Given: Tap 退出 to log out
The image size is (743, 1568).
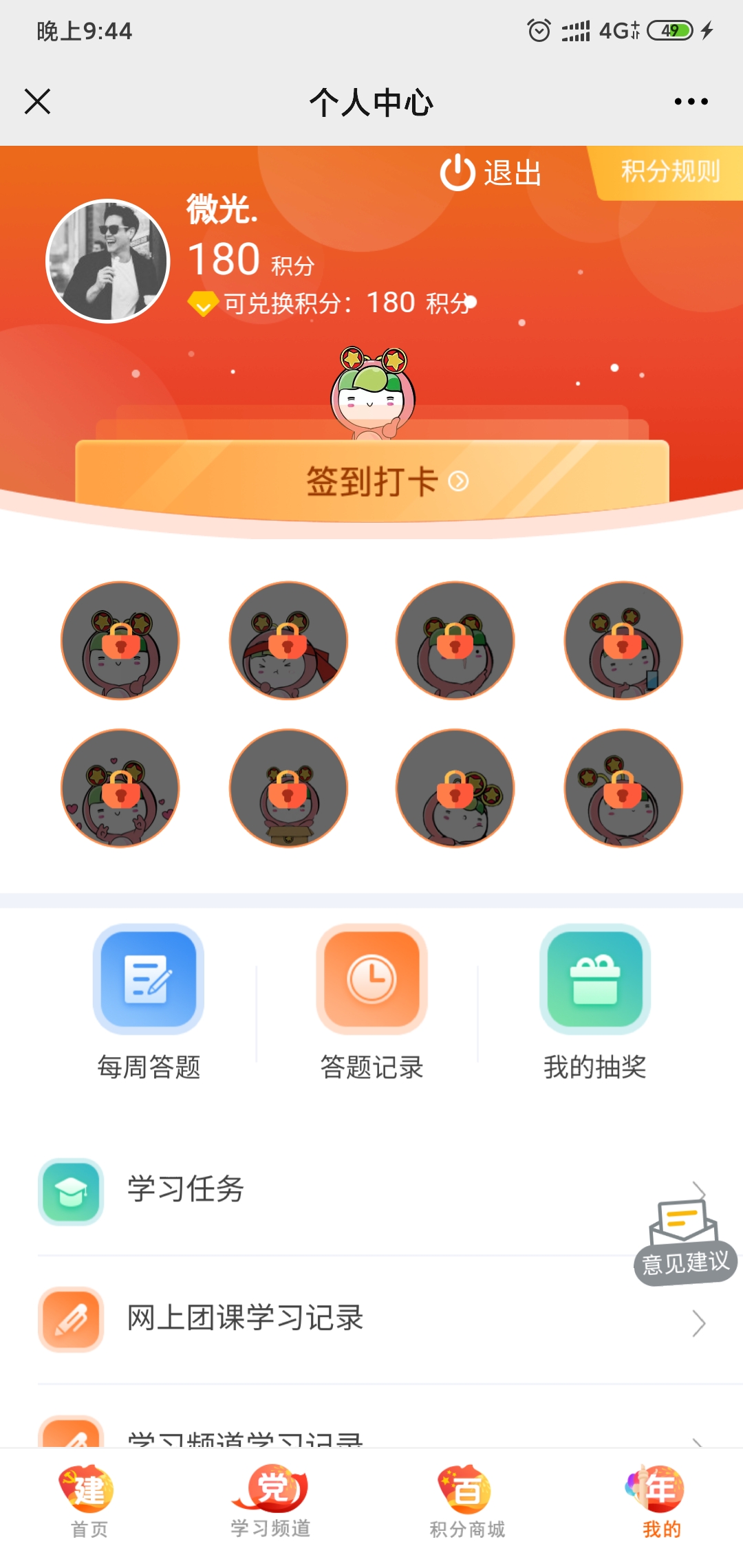Looking at the screenshot, I should click(x=491, y=173).
